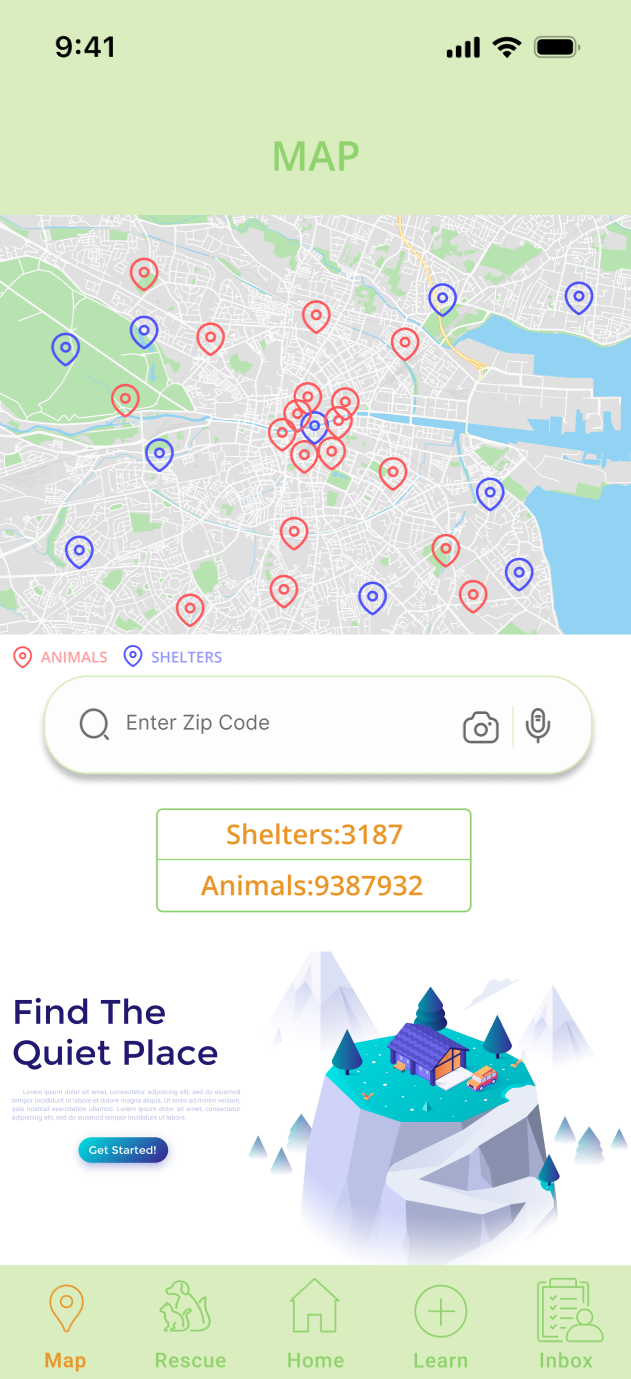Switch to the Rescue tab
Viewport: 631px width, 1379px height.
[x=190, y=1324]
